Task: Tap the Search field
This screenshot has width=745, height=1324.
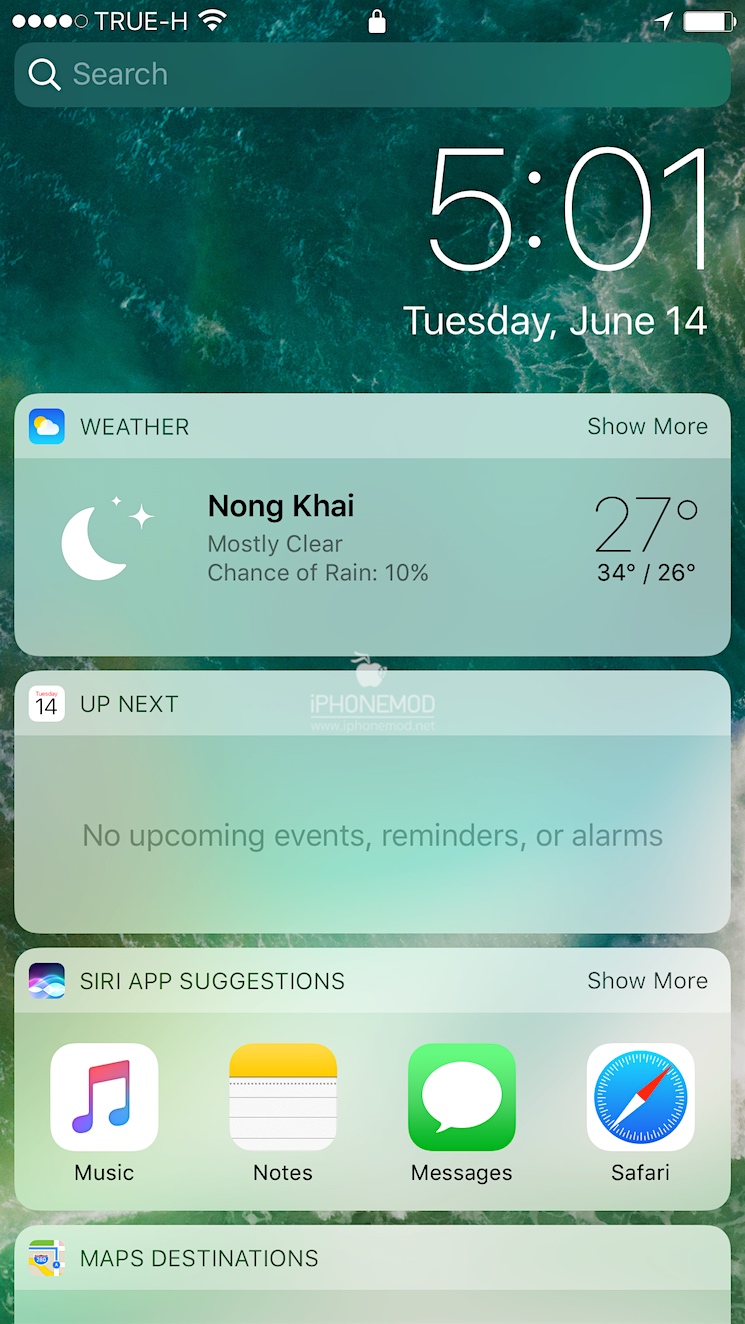Action: click(372, 74)
